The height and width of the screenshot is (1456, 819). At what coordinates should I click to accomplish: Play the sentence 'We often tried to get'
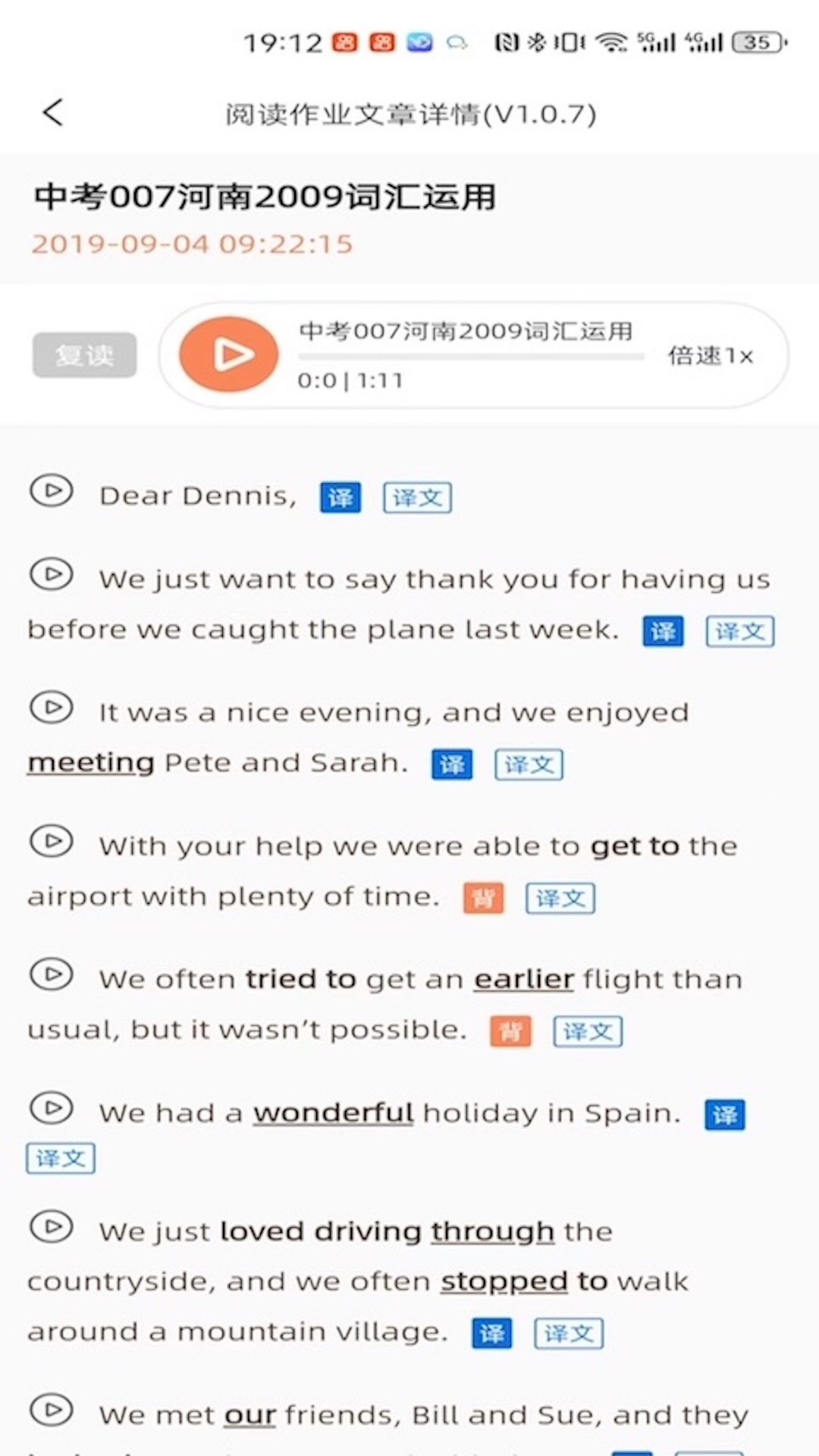point(52,974)
